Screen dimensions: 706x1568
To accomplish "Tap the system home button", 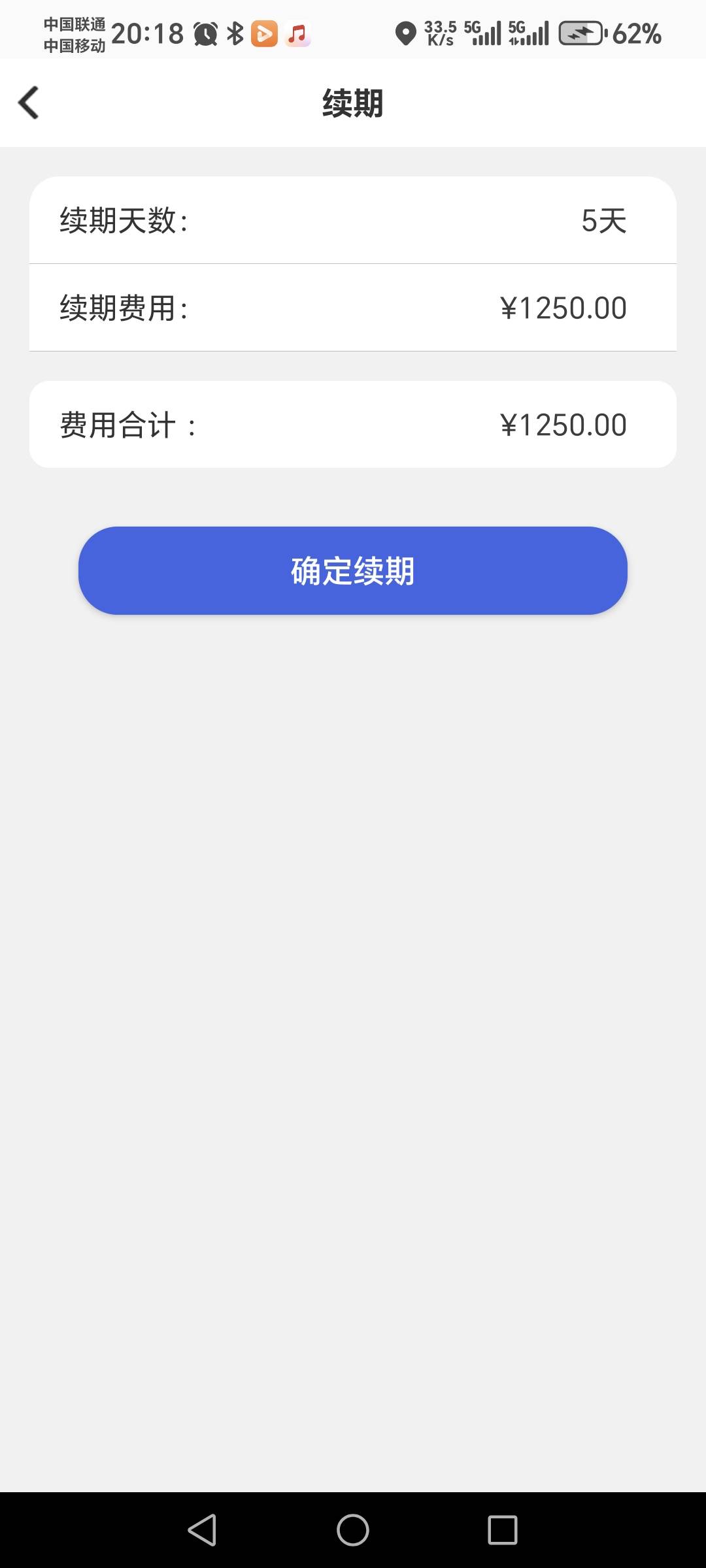I will [x=353, y=1530].
